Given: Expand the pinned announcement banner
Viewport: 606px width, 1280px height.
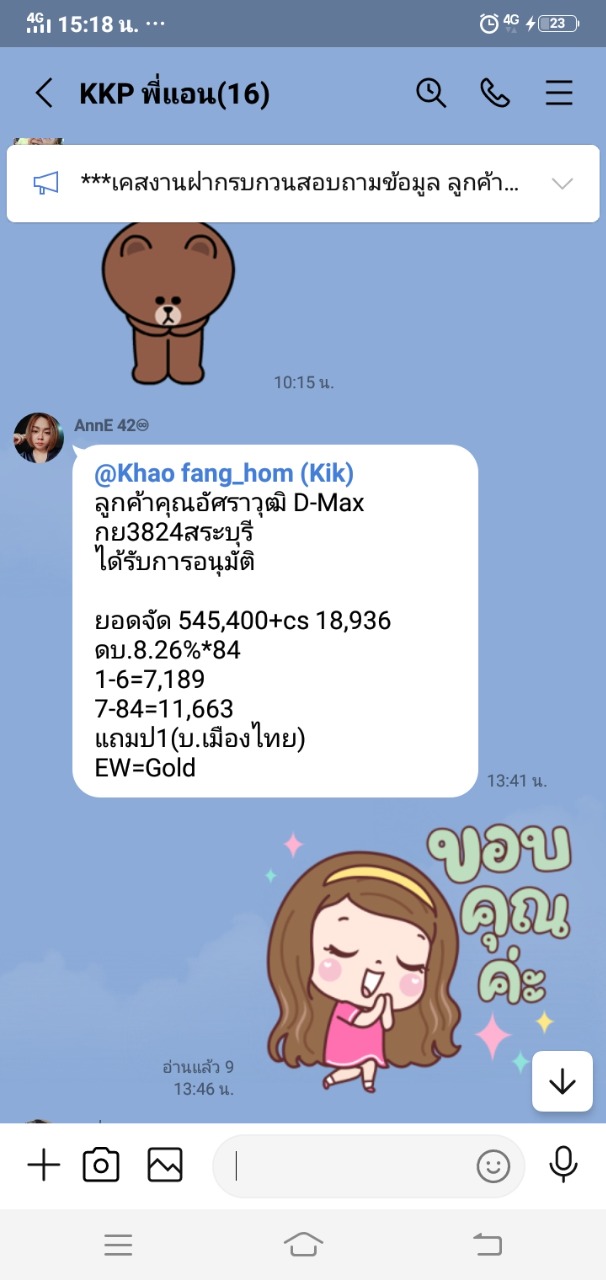Looking at the screenshot, I should 563,183.
